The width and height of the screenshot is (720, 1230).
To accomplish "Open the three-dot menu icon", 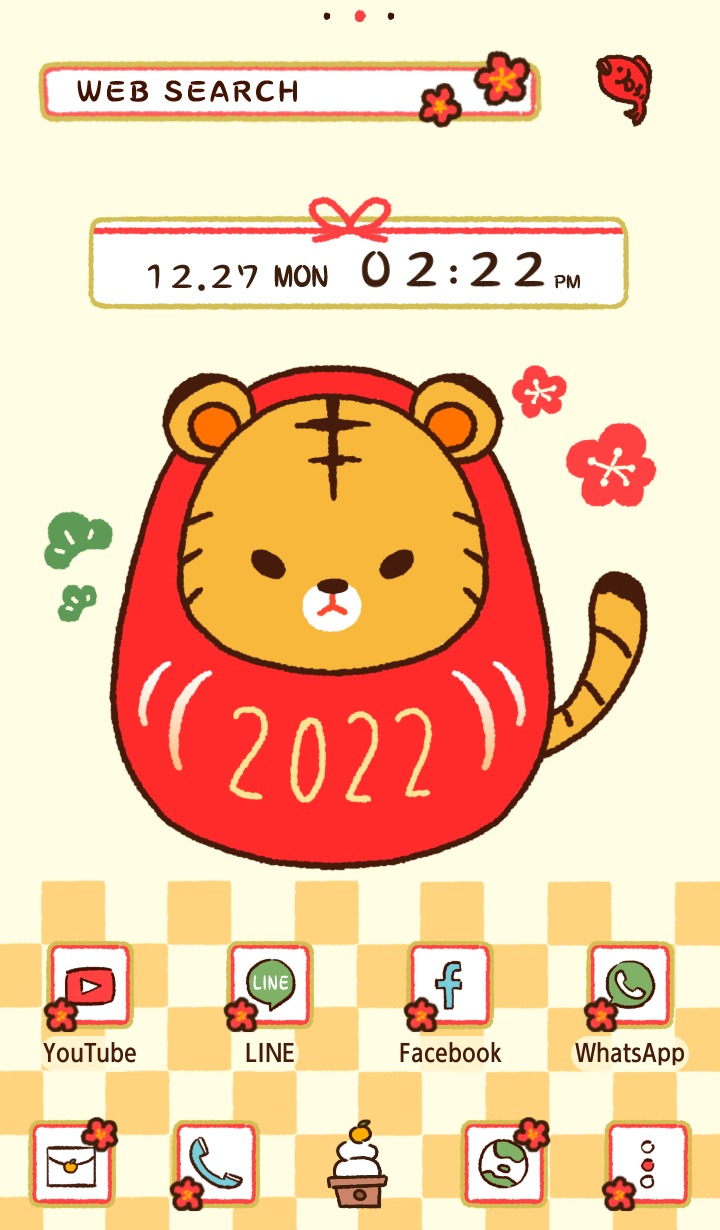I will point(647,1163).
